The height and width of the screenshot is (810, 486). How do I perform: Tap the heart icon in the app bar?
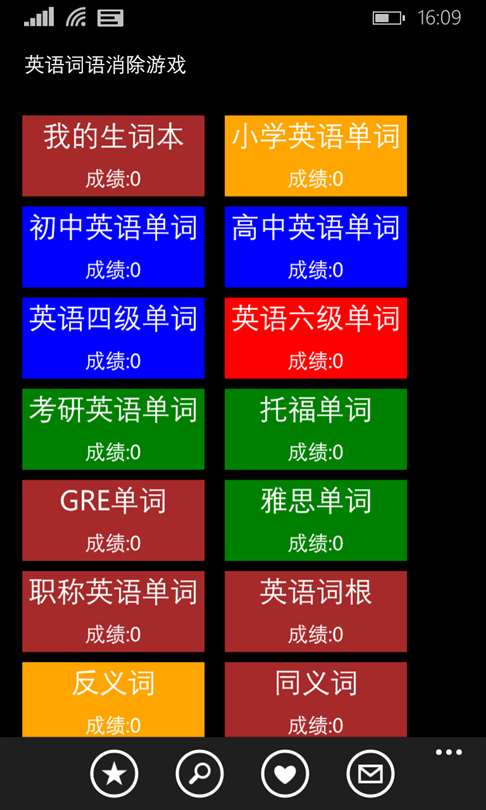[x=285, y=774]
